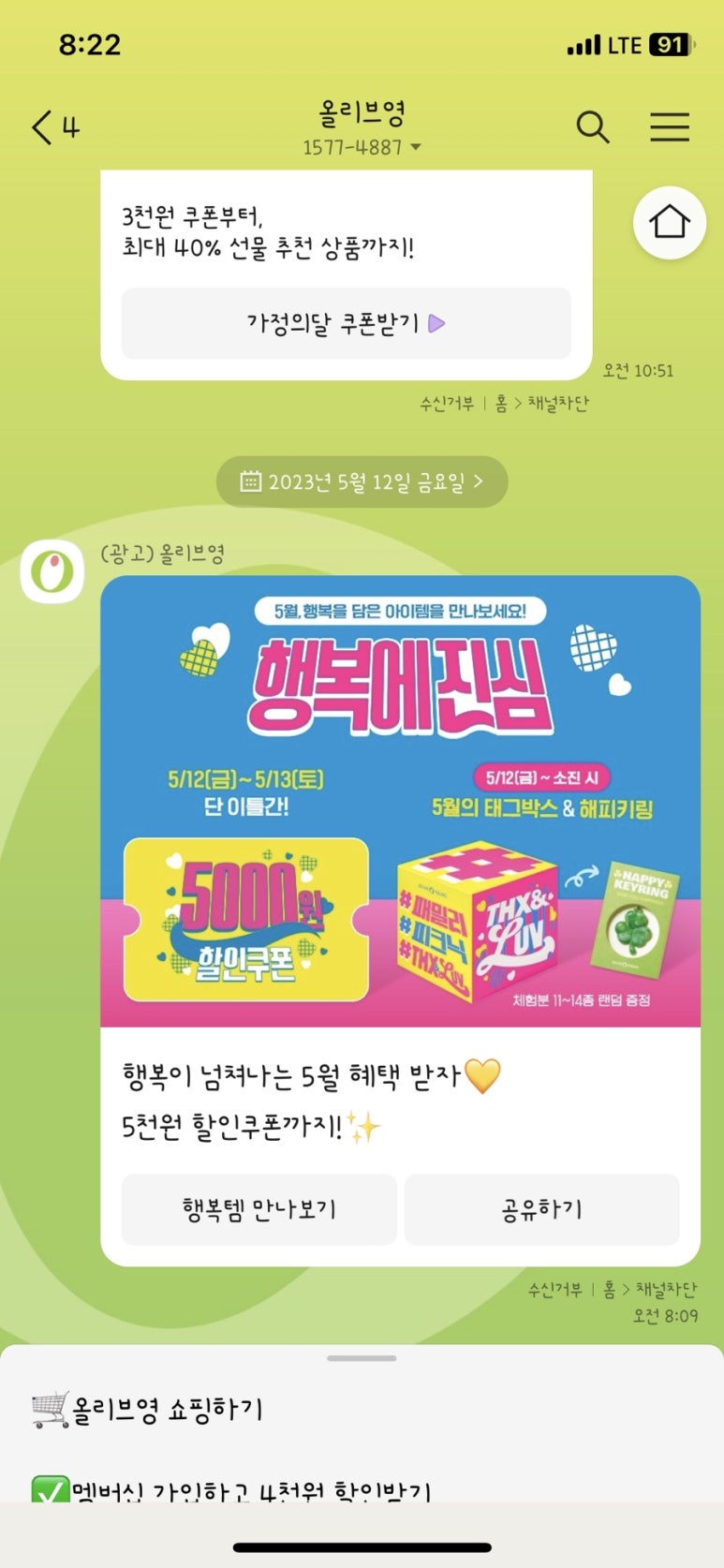Tap the bottom sheet drag handle

[362, 1358]
